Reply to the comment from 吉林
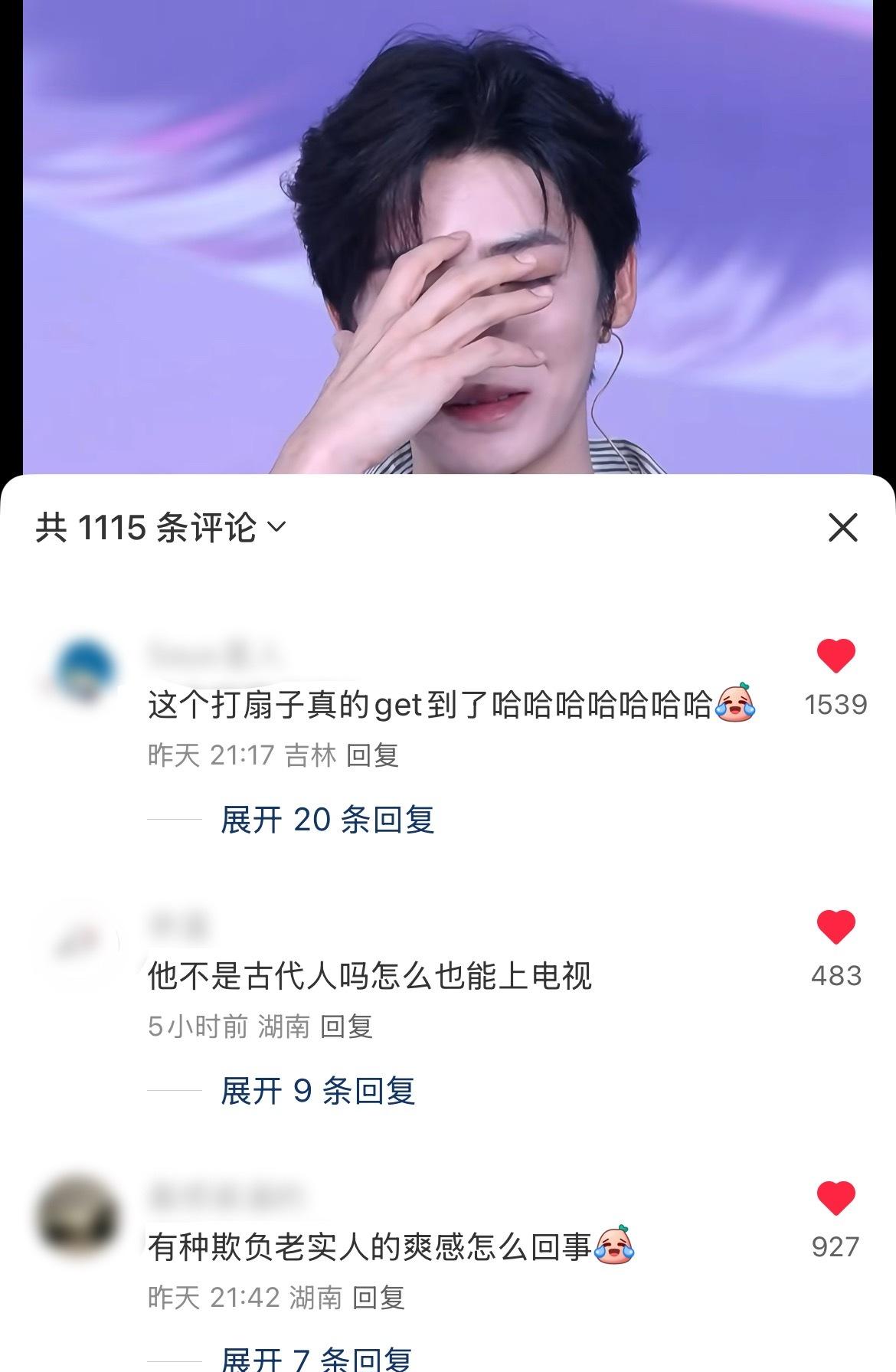The height and width of the screenshot is (1372, 896). click(x=372, y=755)
